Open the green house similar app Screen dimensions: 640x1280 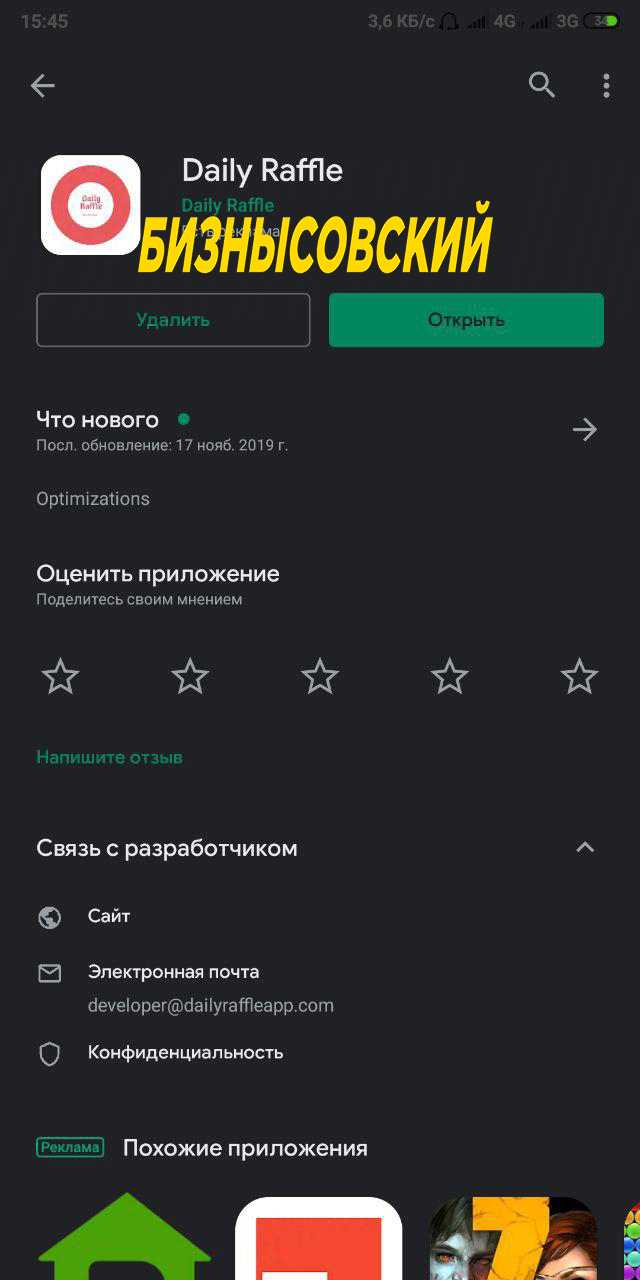(124, 1238)
